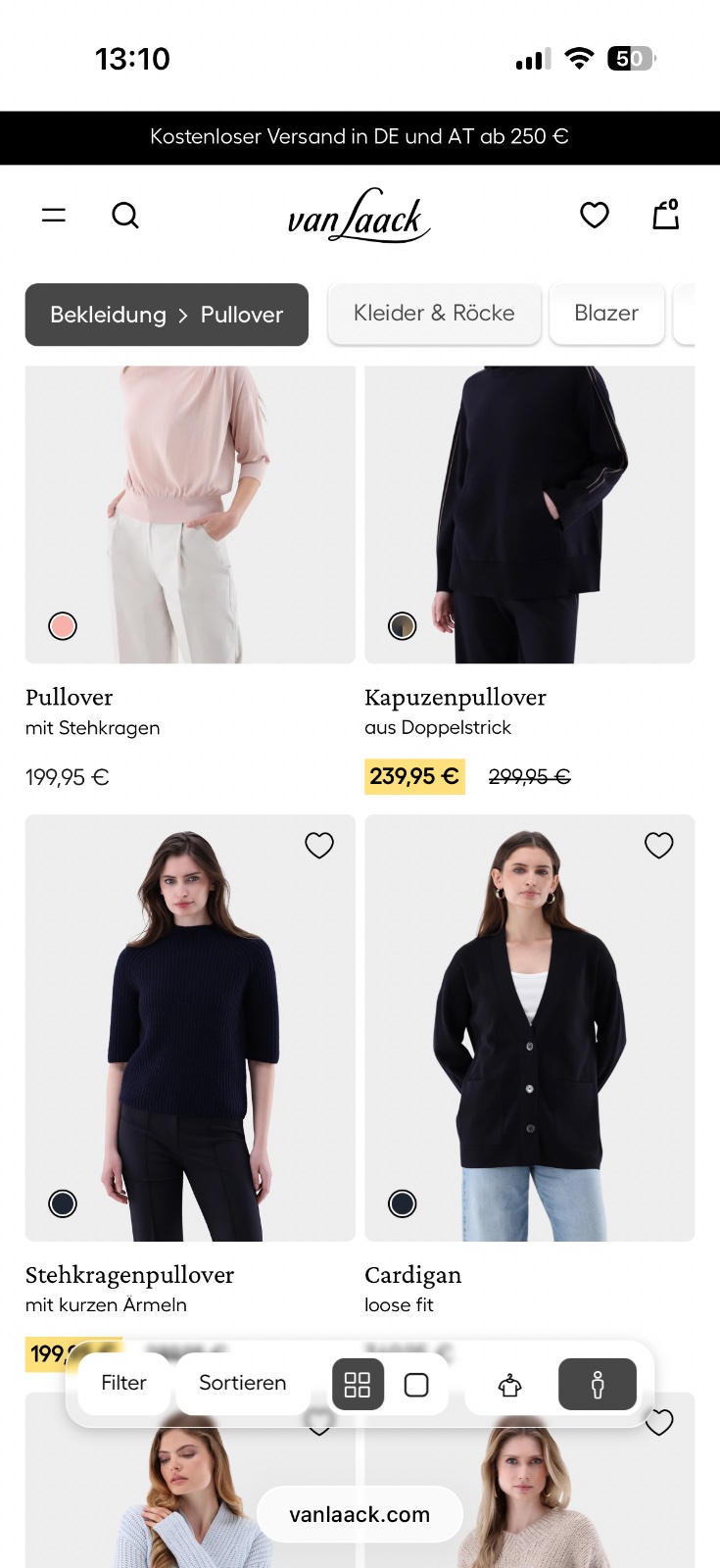Select the Kleider & Röcke category chip

point(434,314)
